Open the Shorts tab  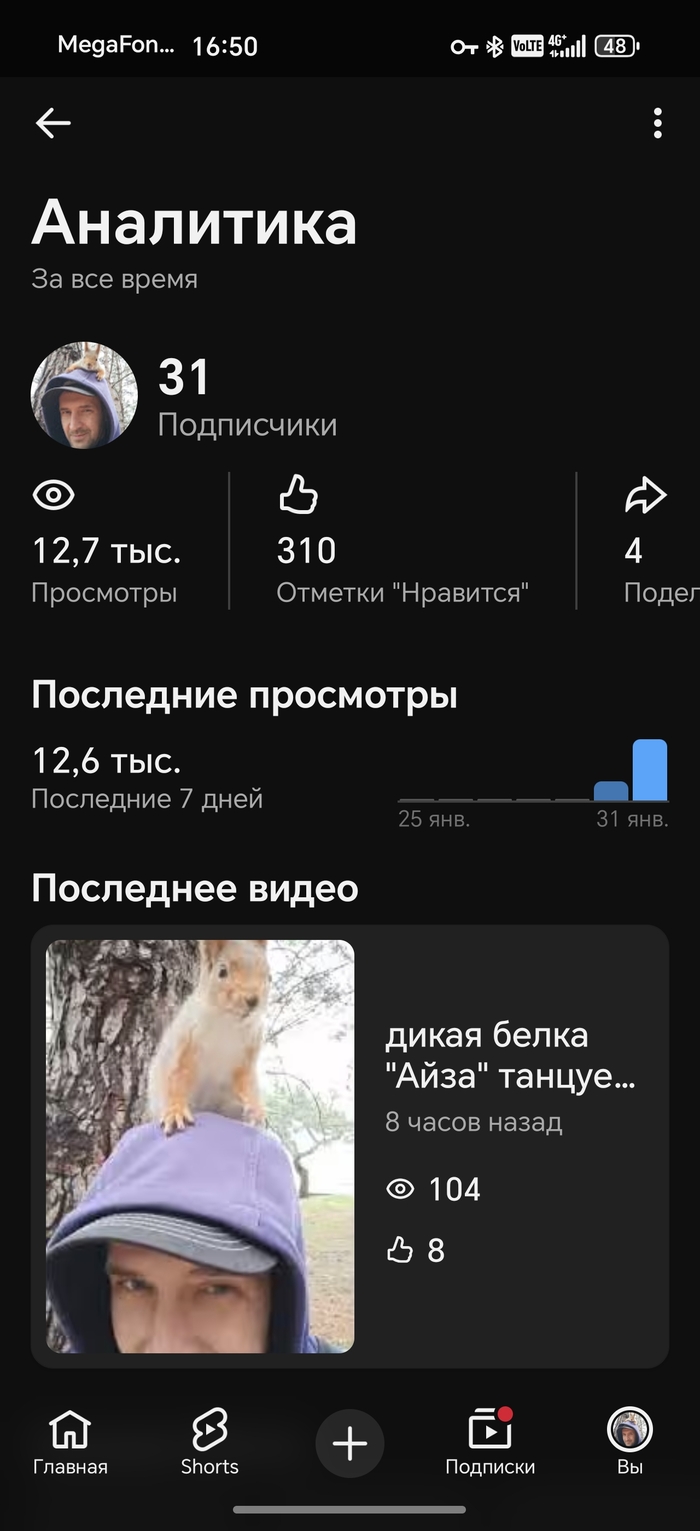click(210, 1443)
